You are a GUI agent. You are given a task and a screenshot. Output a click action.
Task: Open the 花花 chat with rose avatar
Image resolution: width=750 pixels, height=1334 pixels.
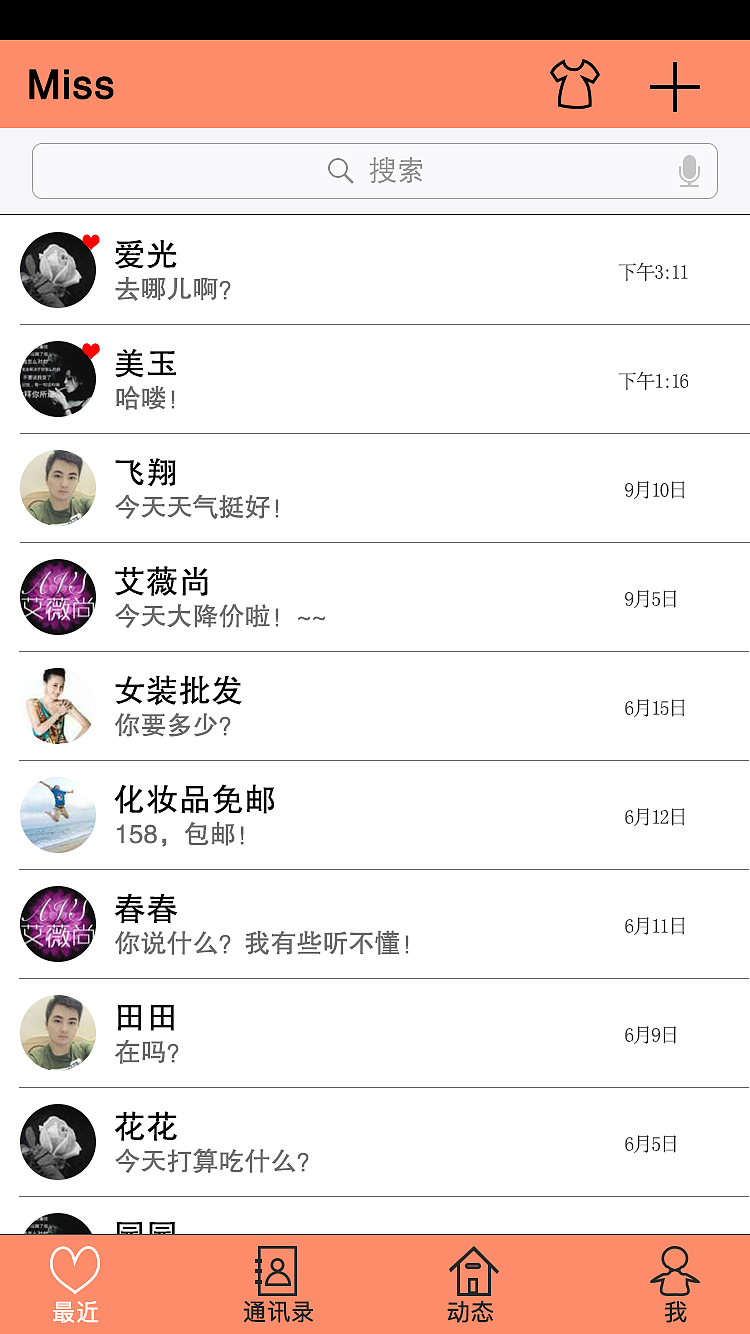(x=375, y=1142)
